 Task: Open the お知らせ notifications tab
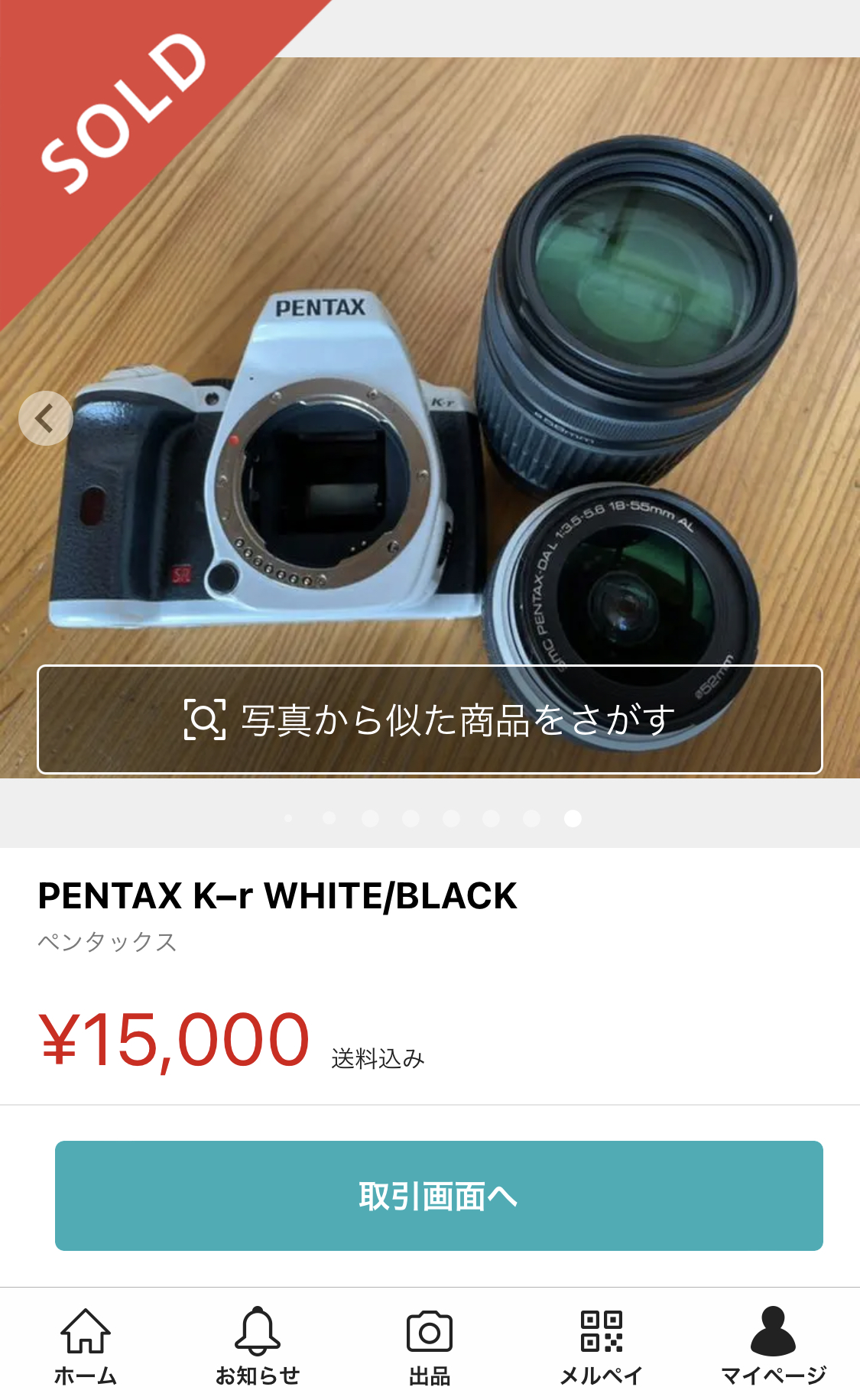pos(258,1346)
